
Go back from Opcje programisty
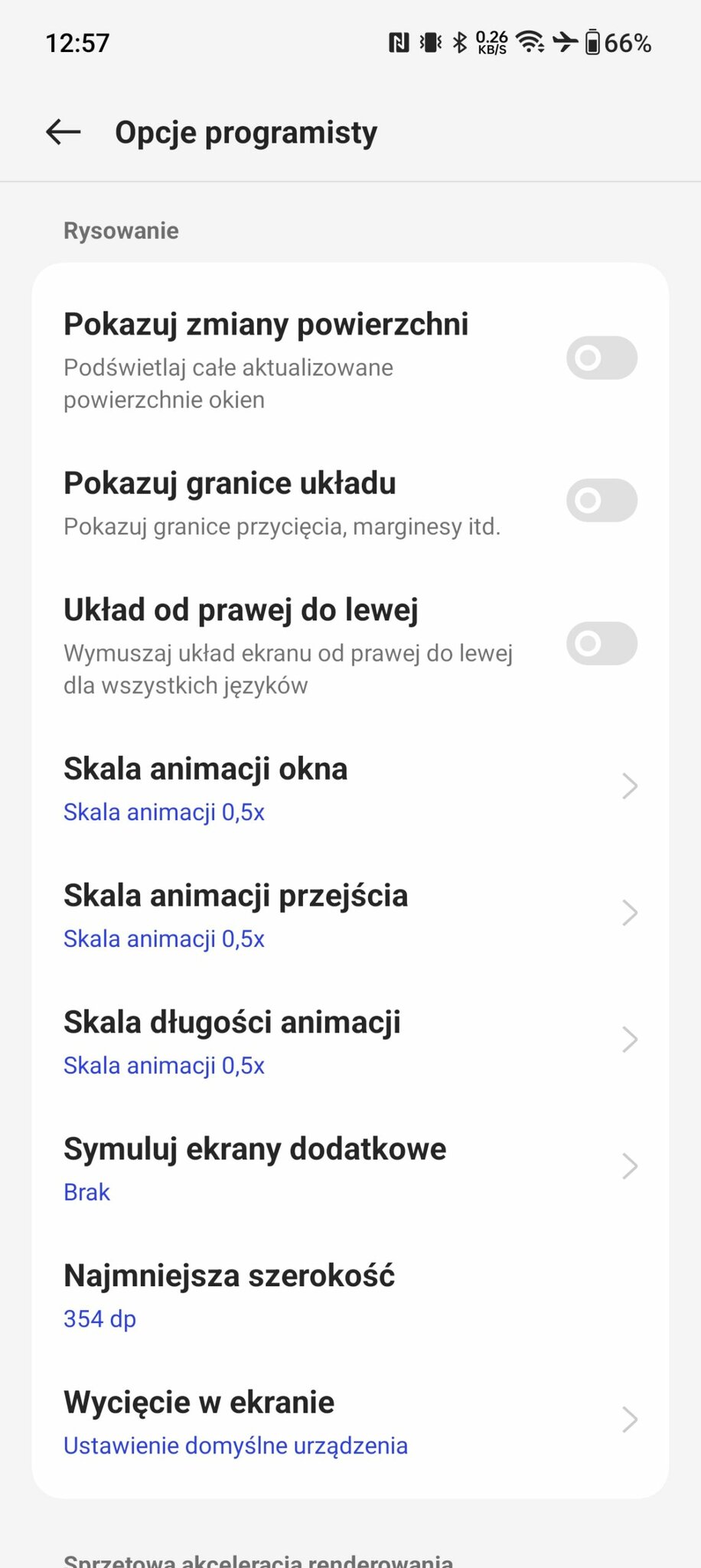click(64, 132)
